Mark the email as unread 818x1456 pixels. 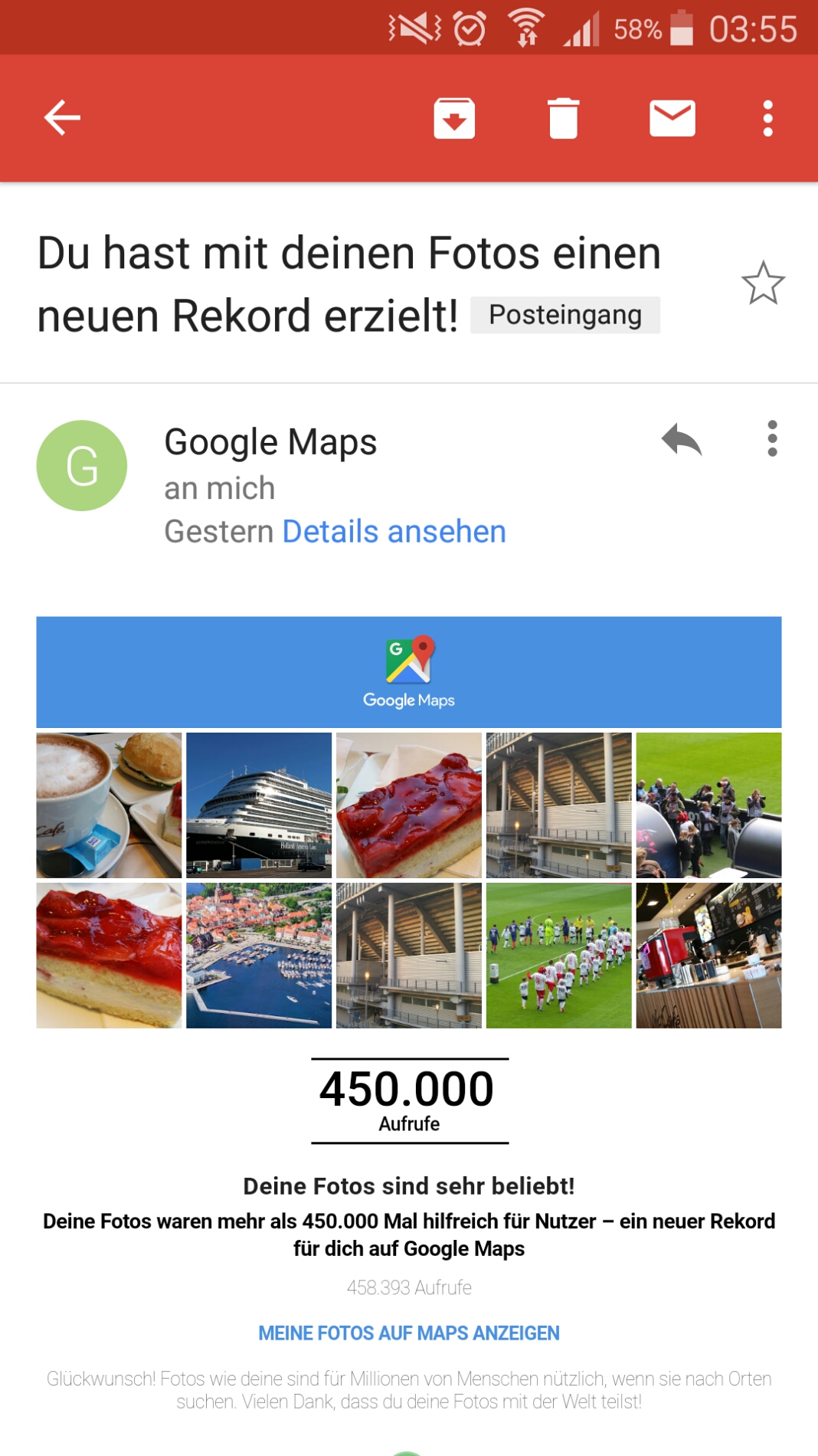[x=672, y=118]
